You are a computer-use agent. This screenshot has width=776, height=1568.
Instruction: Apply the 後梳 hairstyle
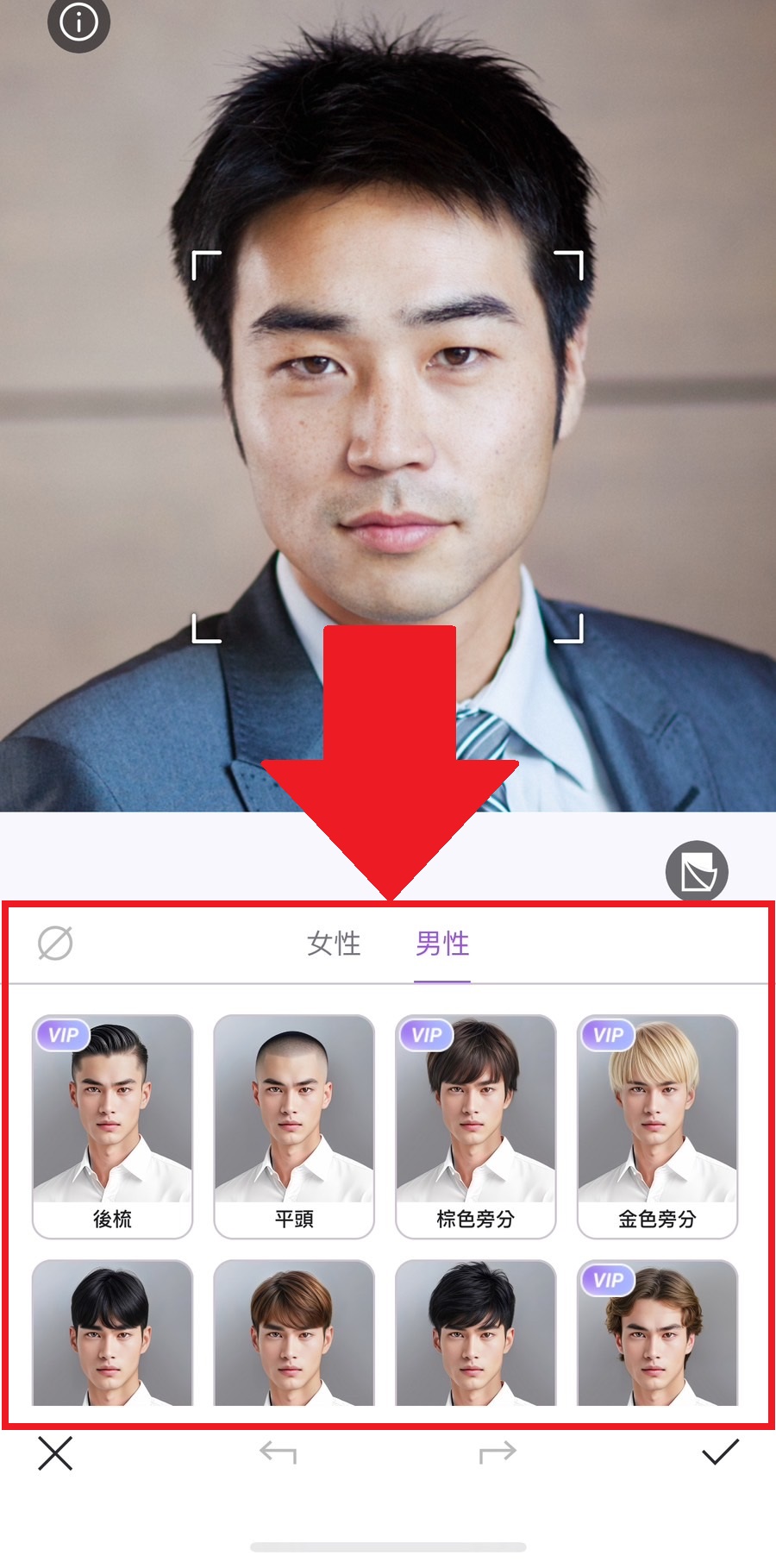tap(112, 1125)
